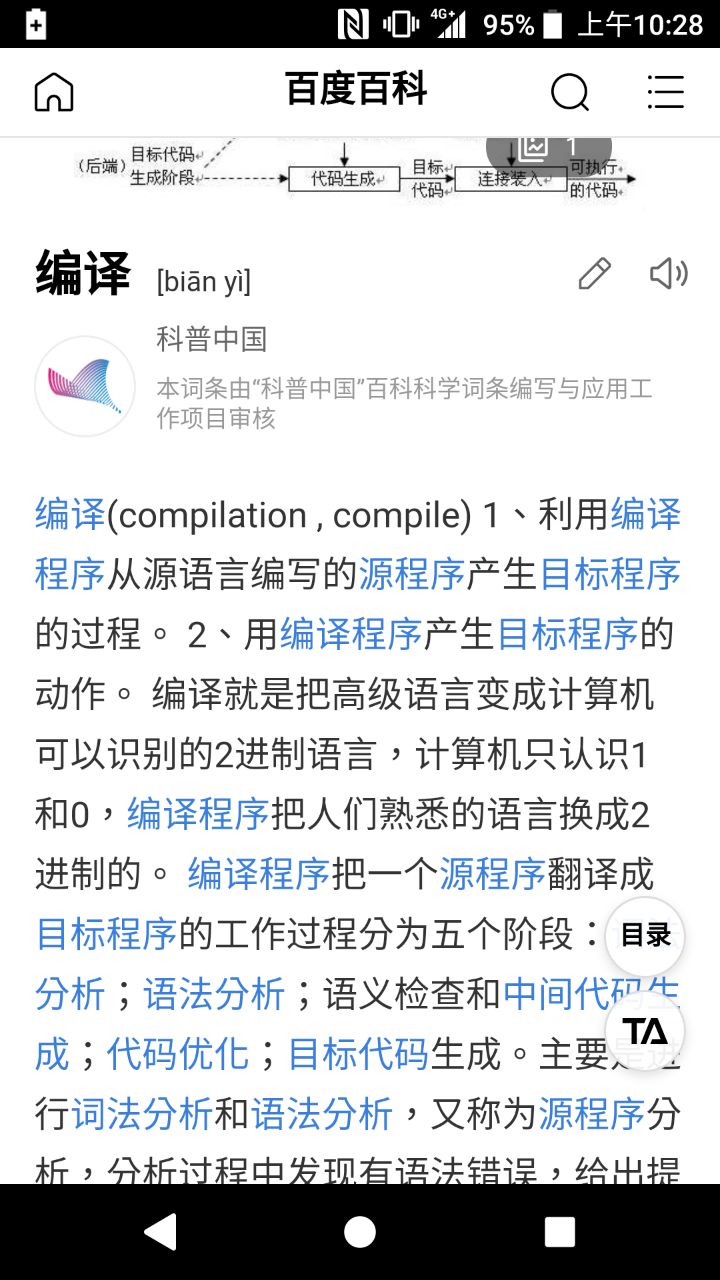Open the 词法分析 link
Viewport: 720px width, 1280px height.
point(142,1114)
